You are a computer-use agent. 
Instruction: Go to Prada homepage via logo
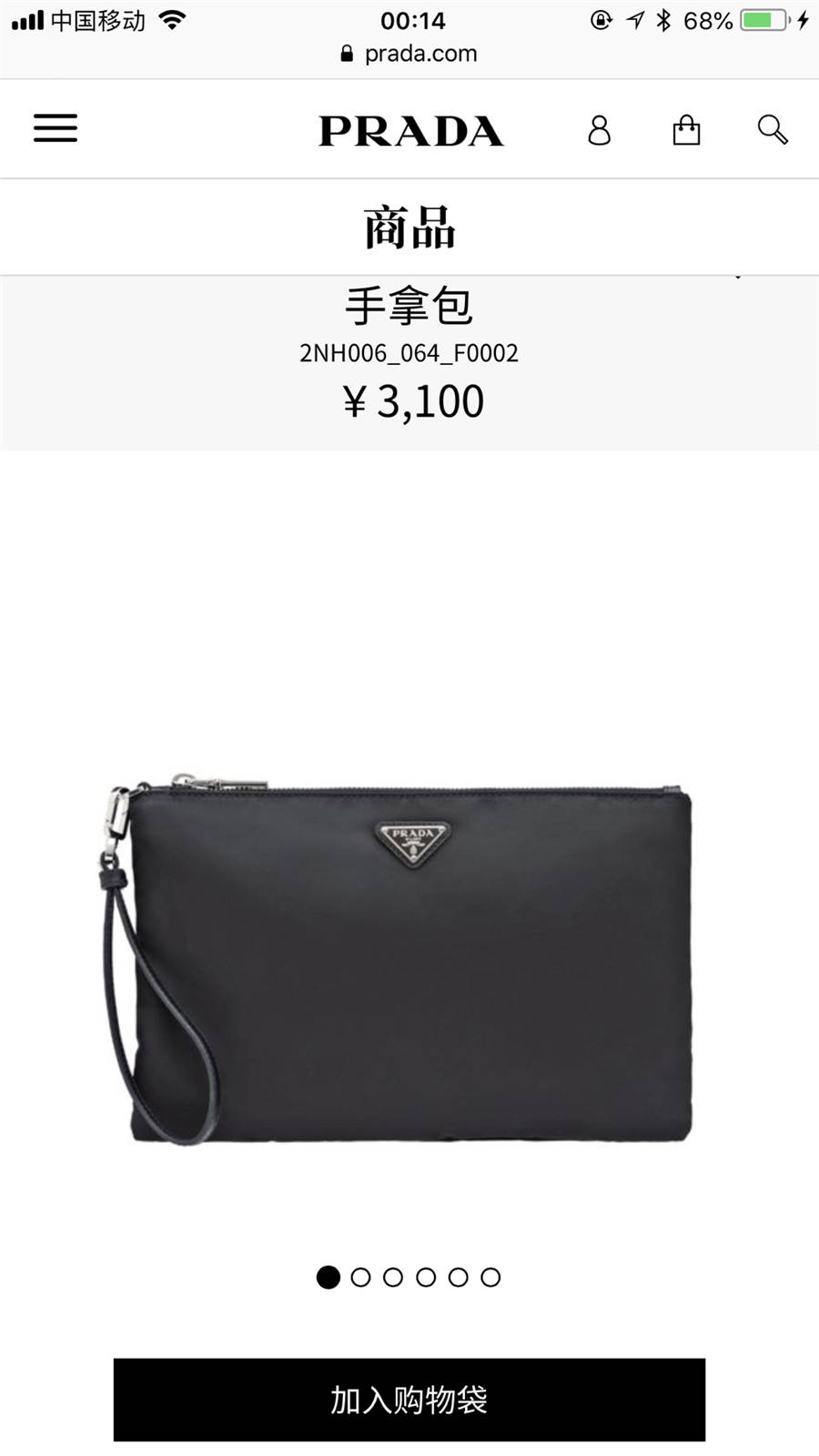[410, 131]
